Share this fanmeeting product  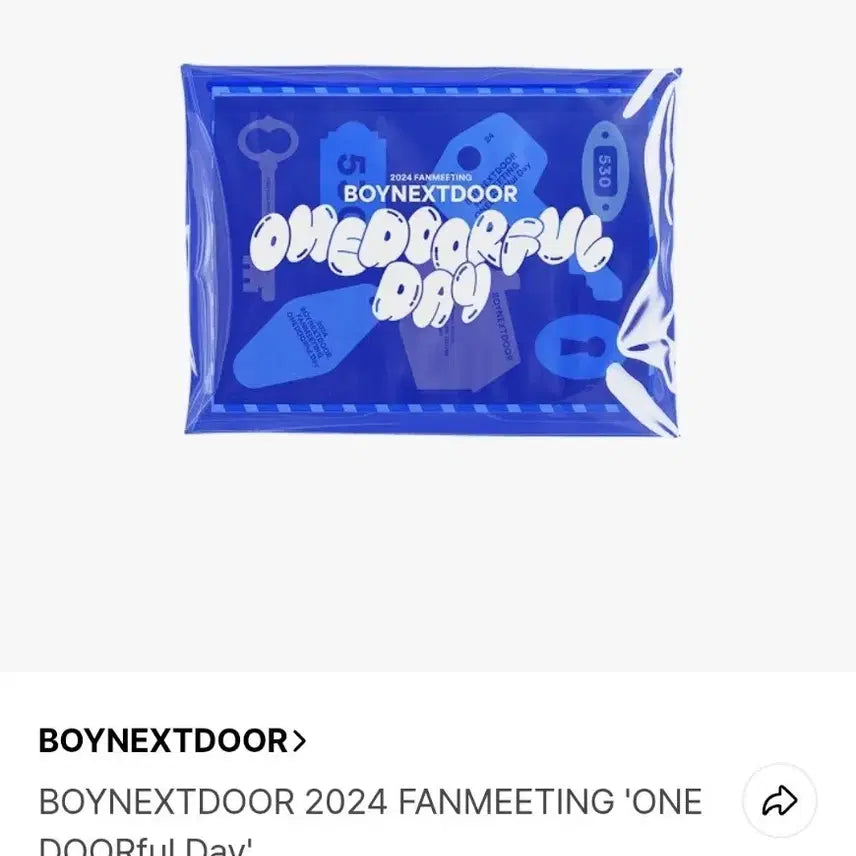coord(779,801)
